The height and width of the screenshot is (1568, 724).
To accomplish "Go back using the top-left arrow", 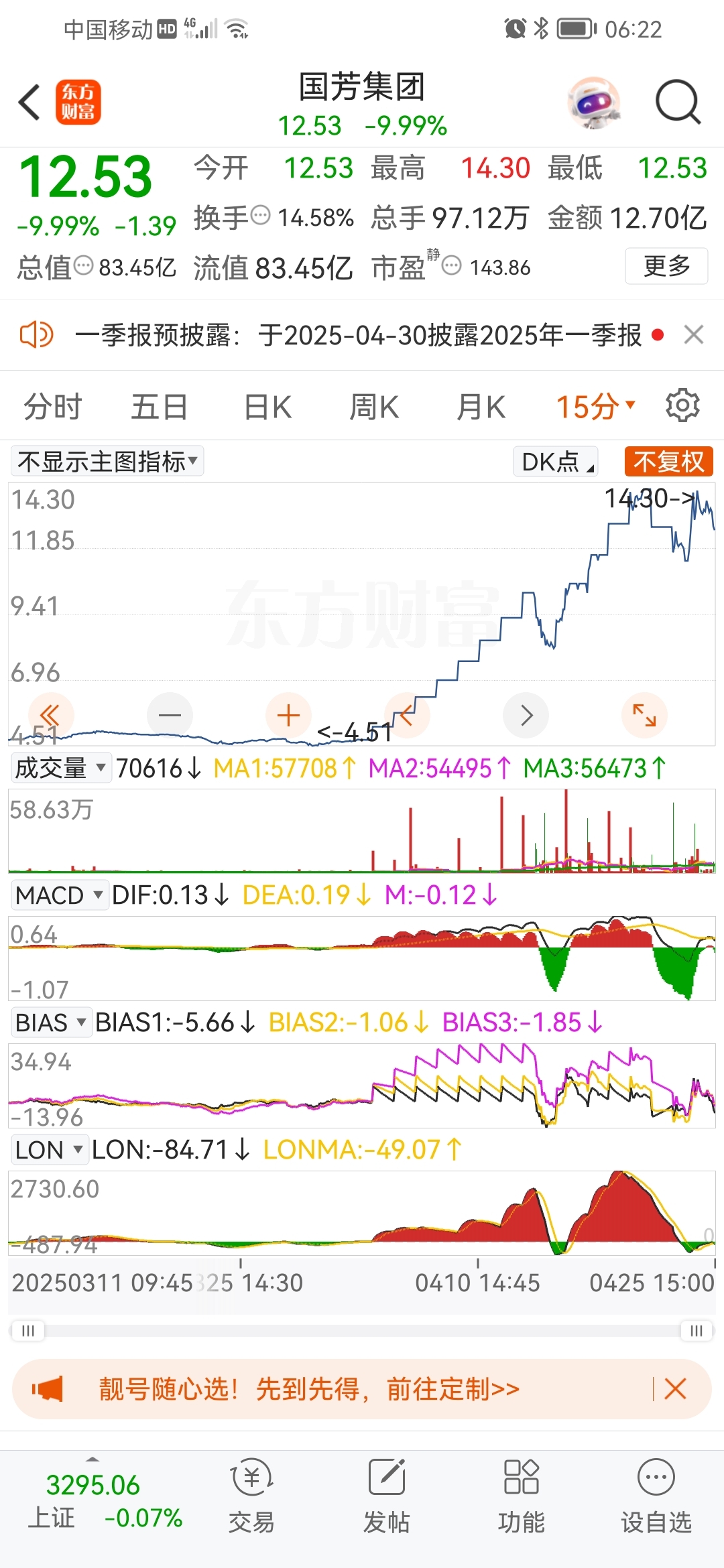I will coord(29,103).
